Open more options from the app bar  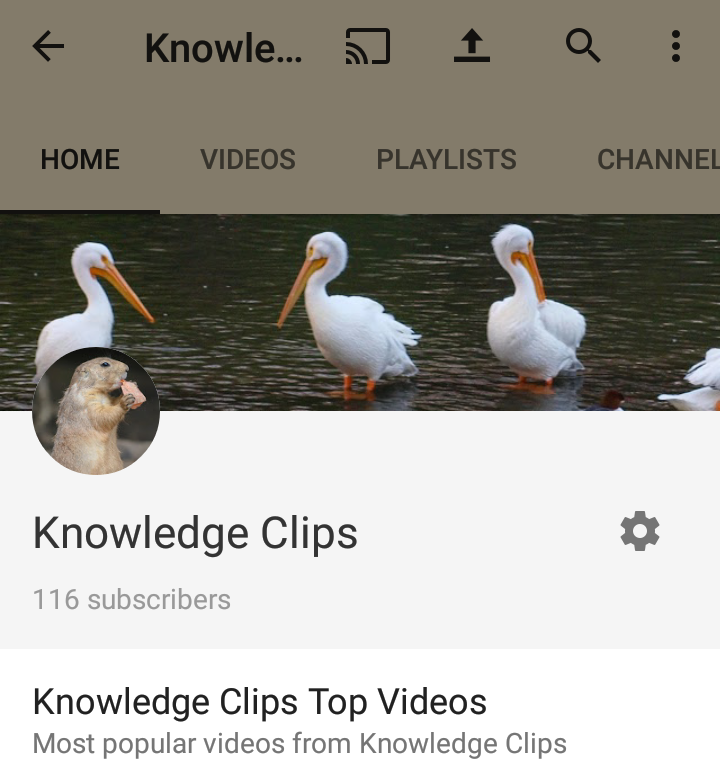click(x=675, y=45)
